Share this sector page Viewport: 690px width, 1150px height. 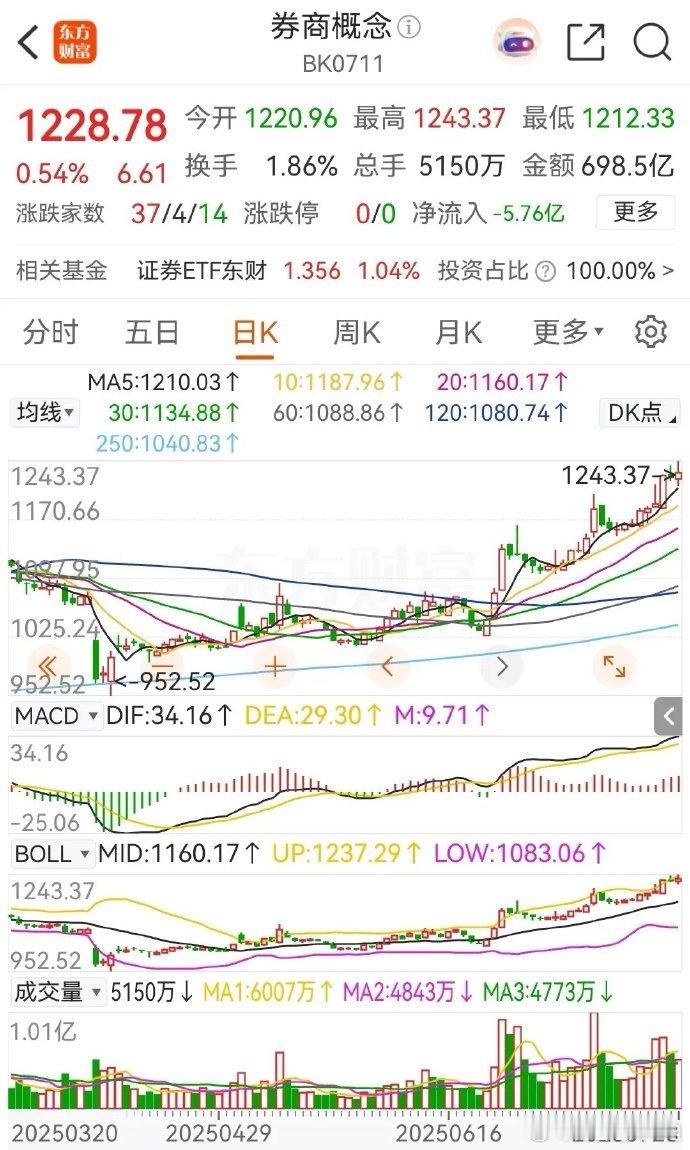pyautogui.click(x=587, y=42)
